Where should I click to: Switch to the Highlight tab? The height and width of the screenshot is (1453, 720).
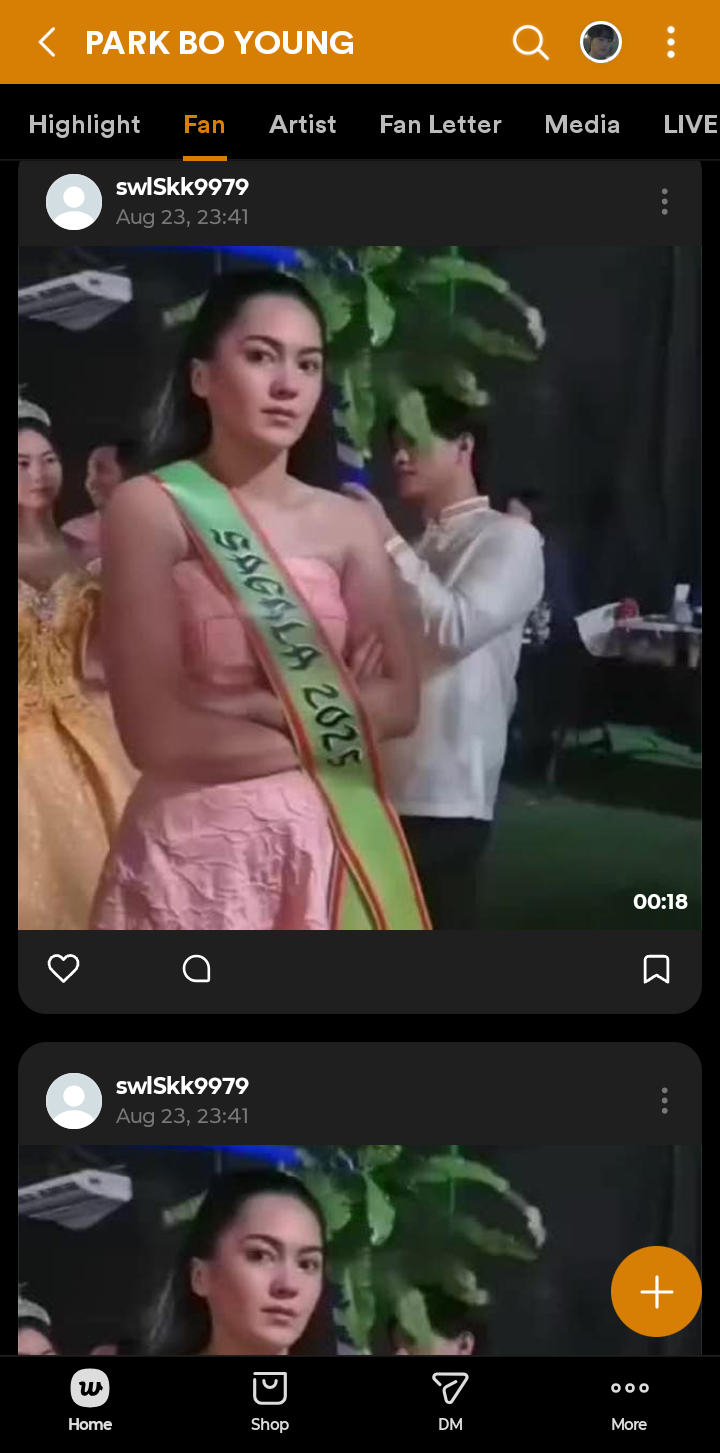pyautogui.click(x=84, y=124)
